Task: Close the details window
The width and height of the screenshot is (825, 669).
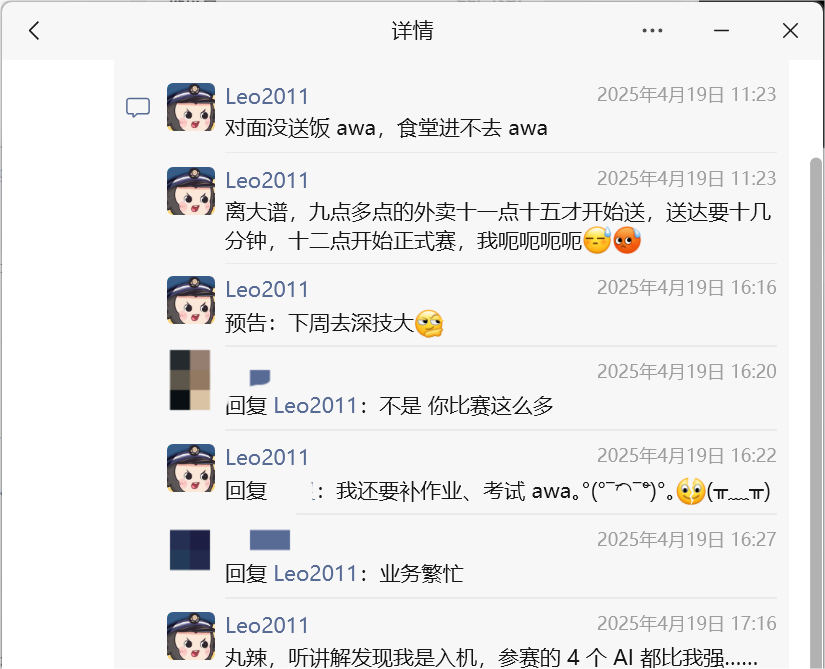Action: (x=790, y=31)
